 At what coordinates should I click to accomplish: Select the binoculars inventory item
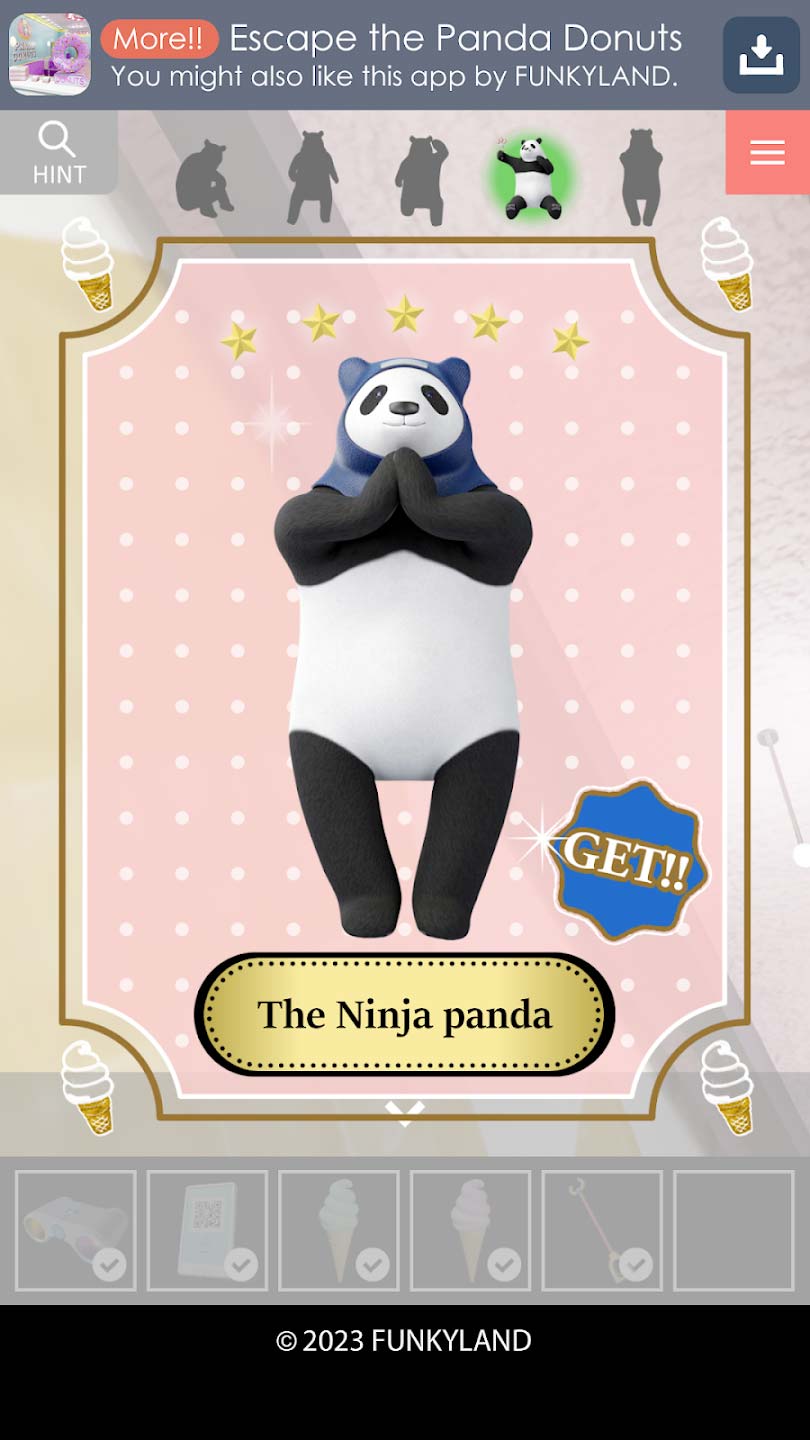coord(76,1230)
